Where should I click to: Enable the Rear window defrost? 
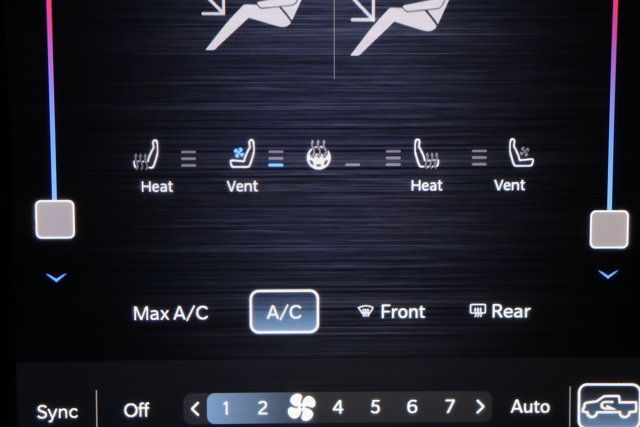500,312
